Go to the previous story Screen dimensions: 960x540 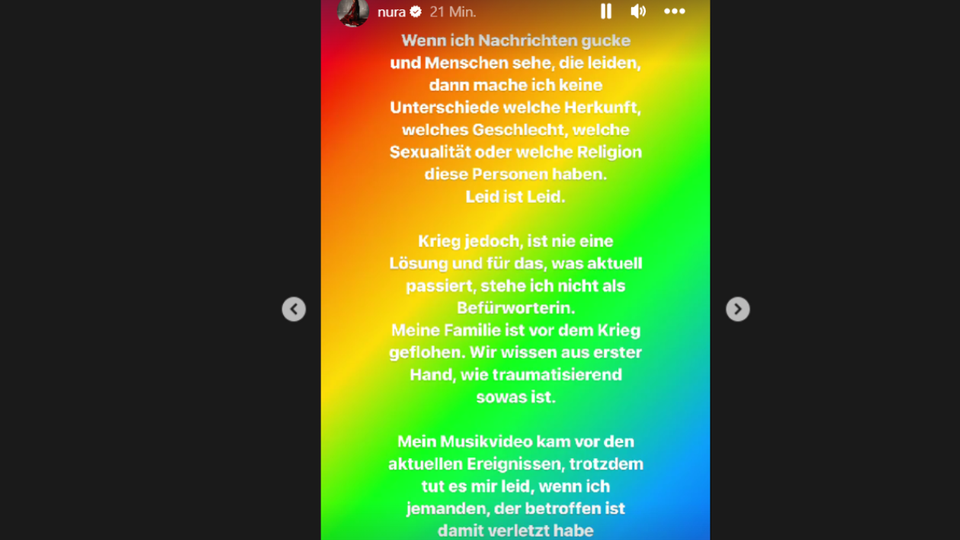tap(293, 309)
